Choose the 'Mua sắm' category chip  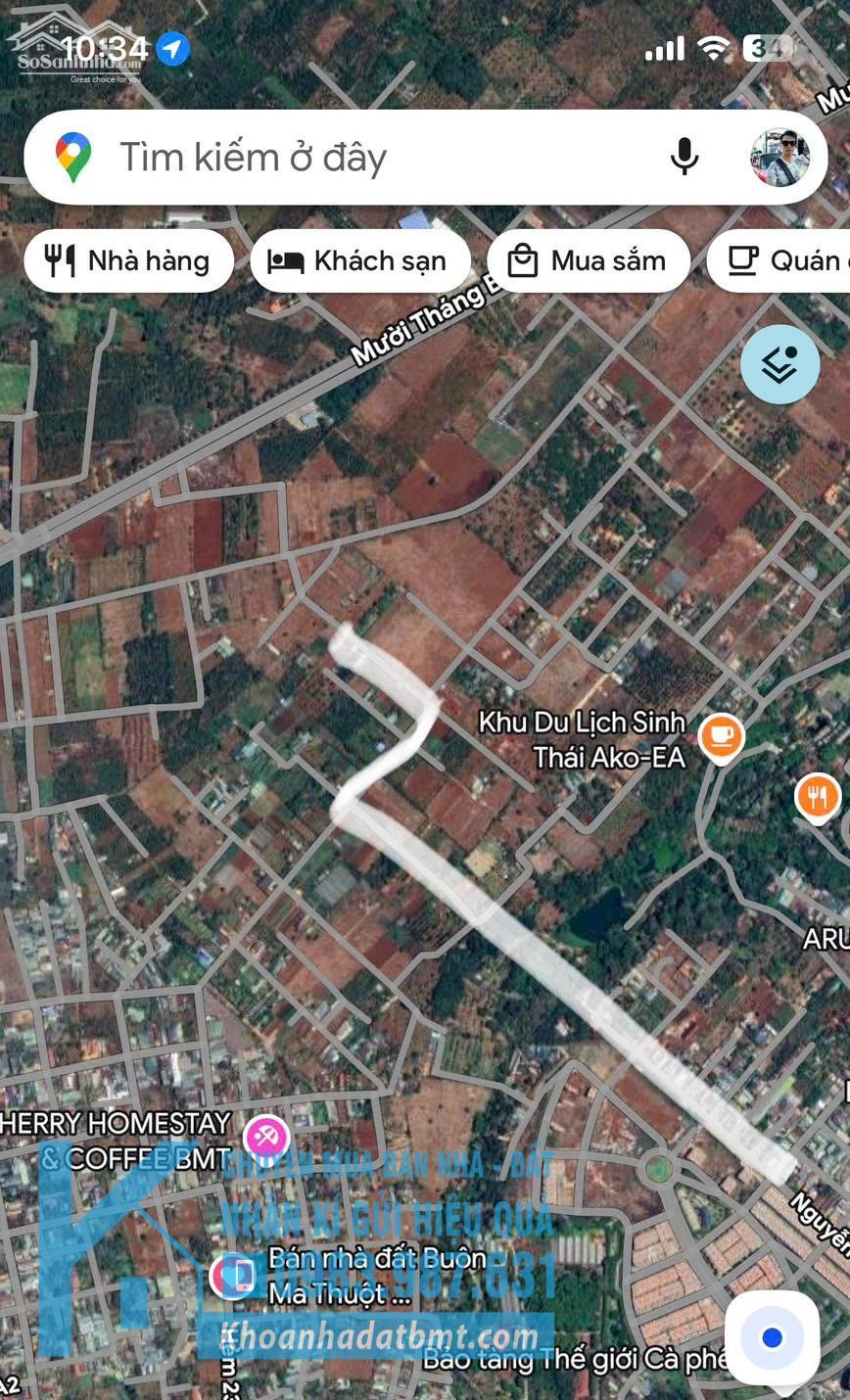click(x=589, y=261)
